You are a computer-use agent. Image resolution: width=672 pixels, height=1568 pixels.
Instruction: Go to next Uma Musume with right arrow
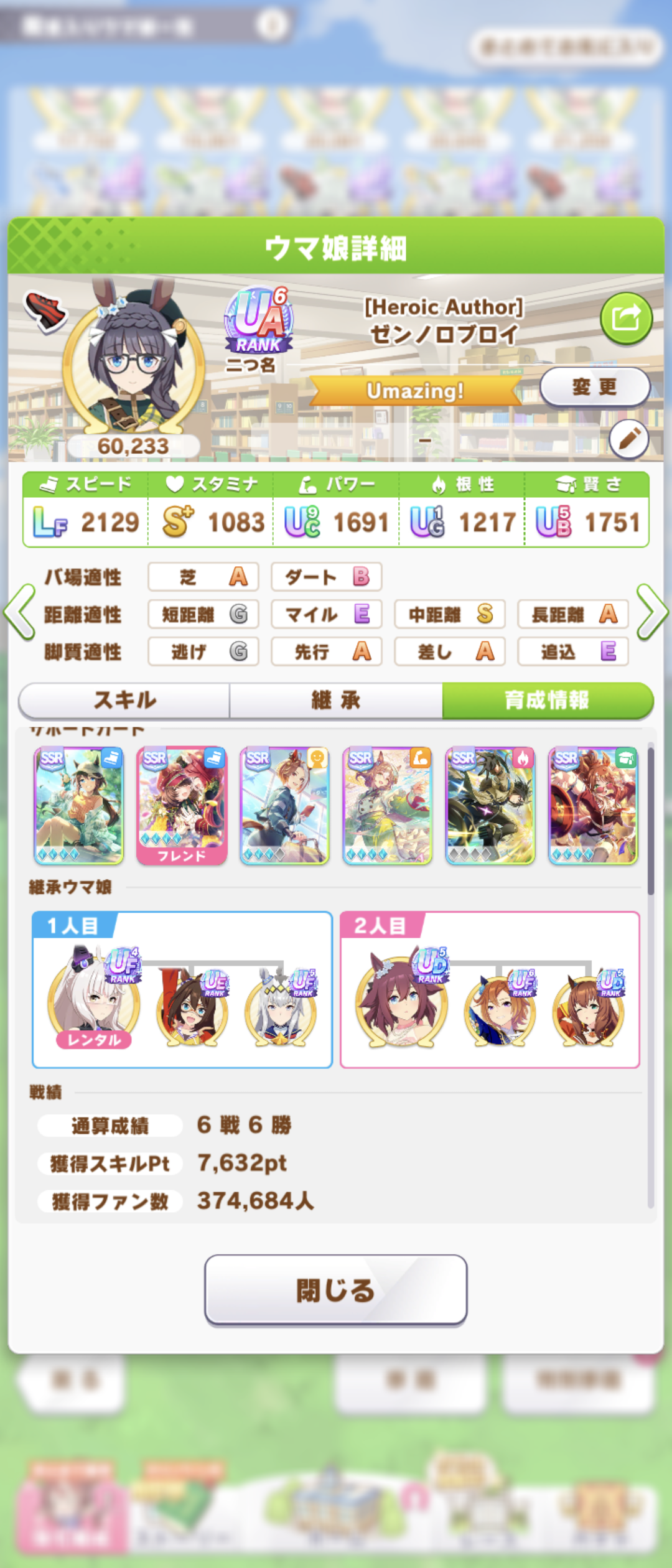coord(652,612)
